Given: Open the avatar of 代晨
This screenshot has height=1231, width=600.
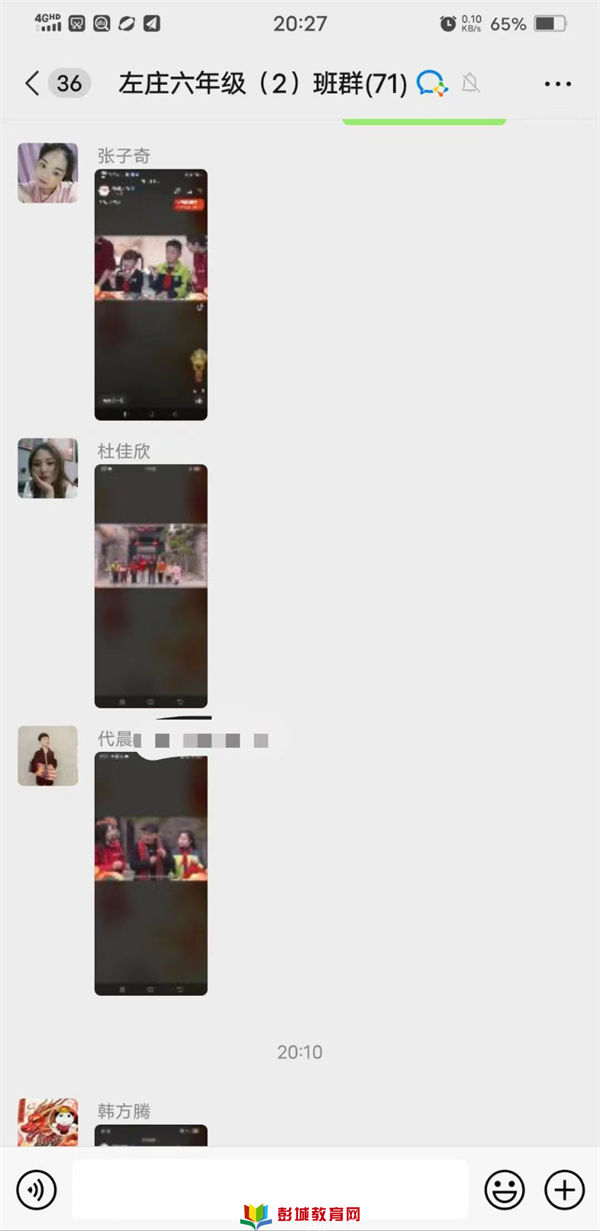Looking at the screenshot, I should [48, 756].
